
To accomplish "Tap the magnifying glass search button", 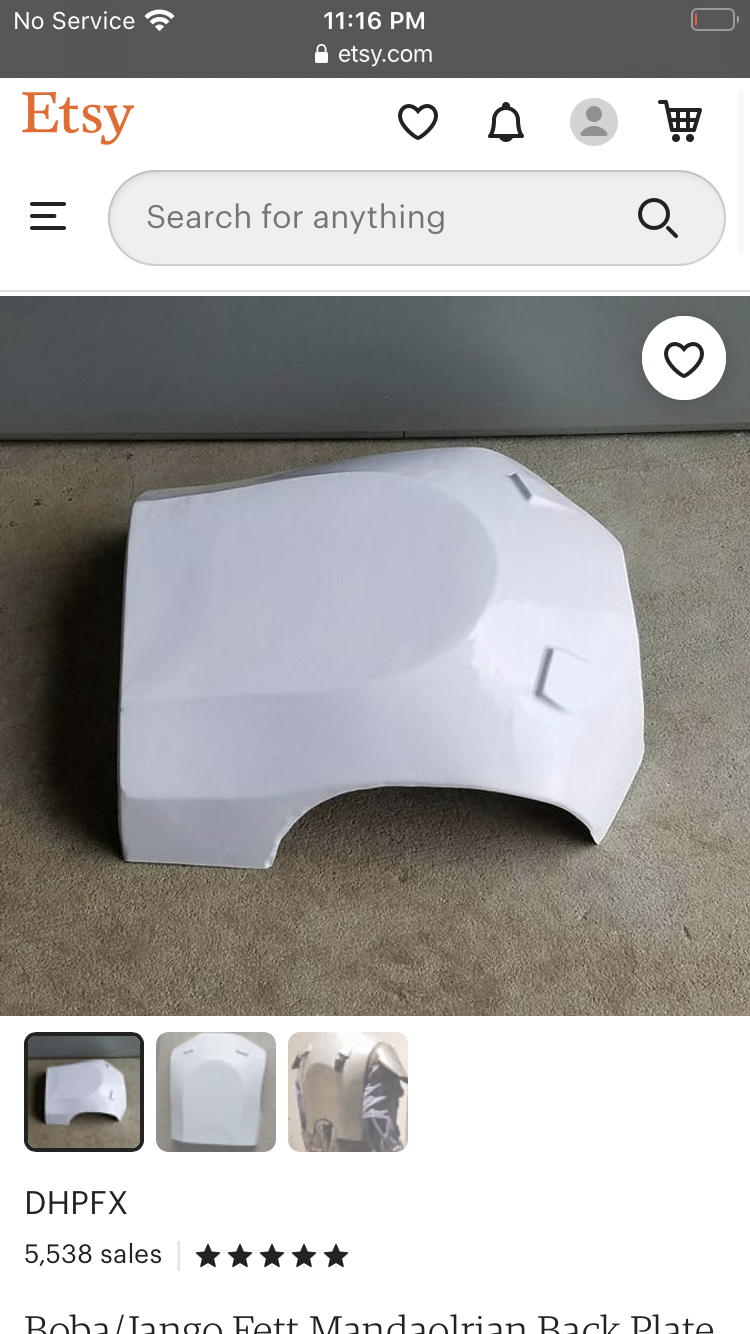I will [x=658, y=217].
